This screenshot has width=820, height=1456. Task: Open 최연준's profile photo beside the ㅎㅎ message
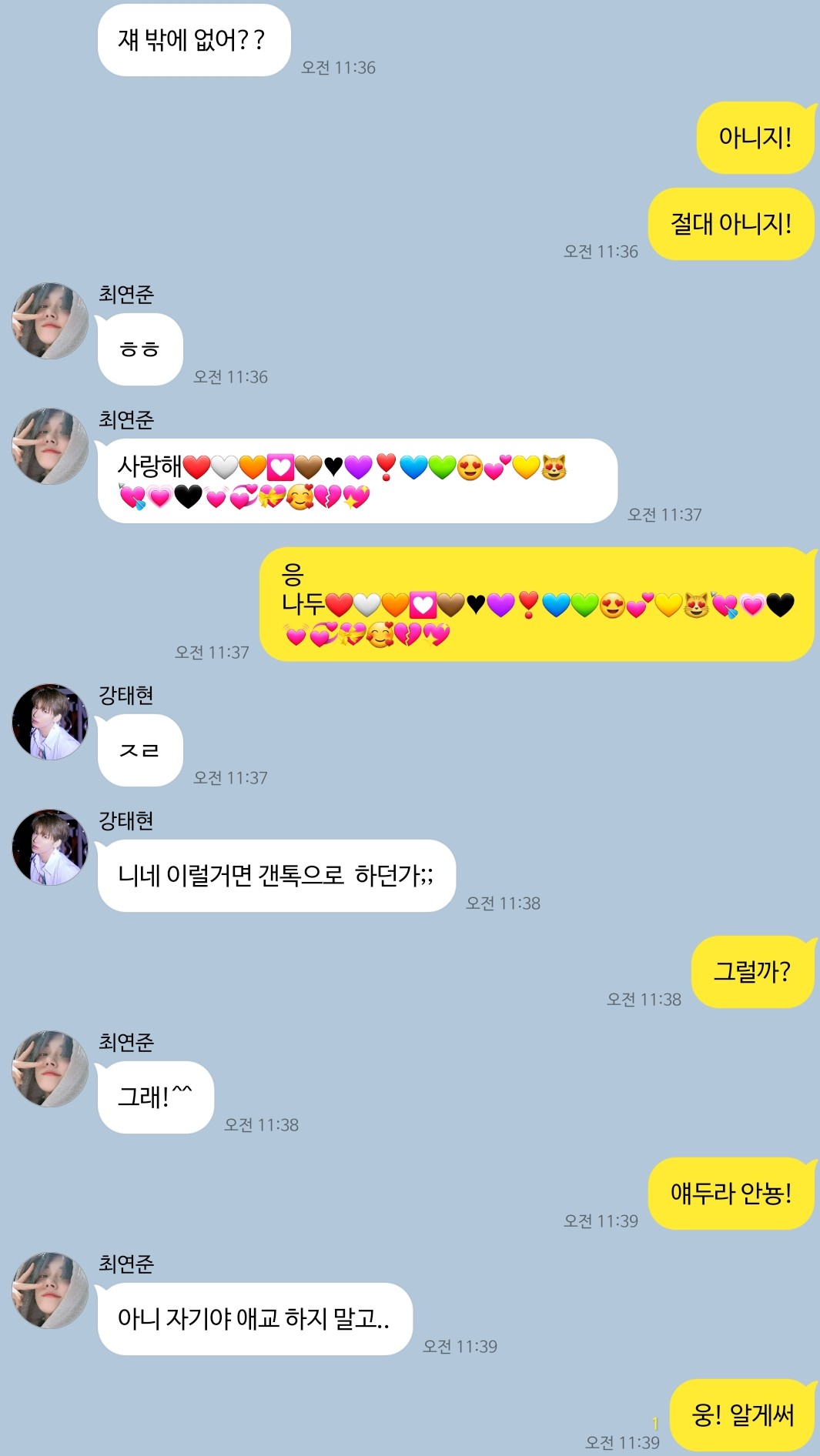pyautogui.click(x=50, y=321)
